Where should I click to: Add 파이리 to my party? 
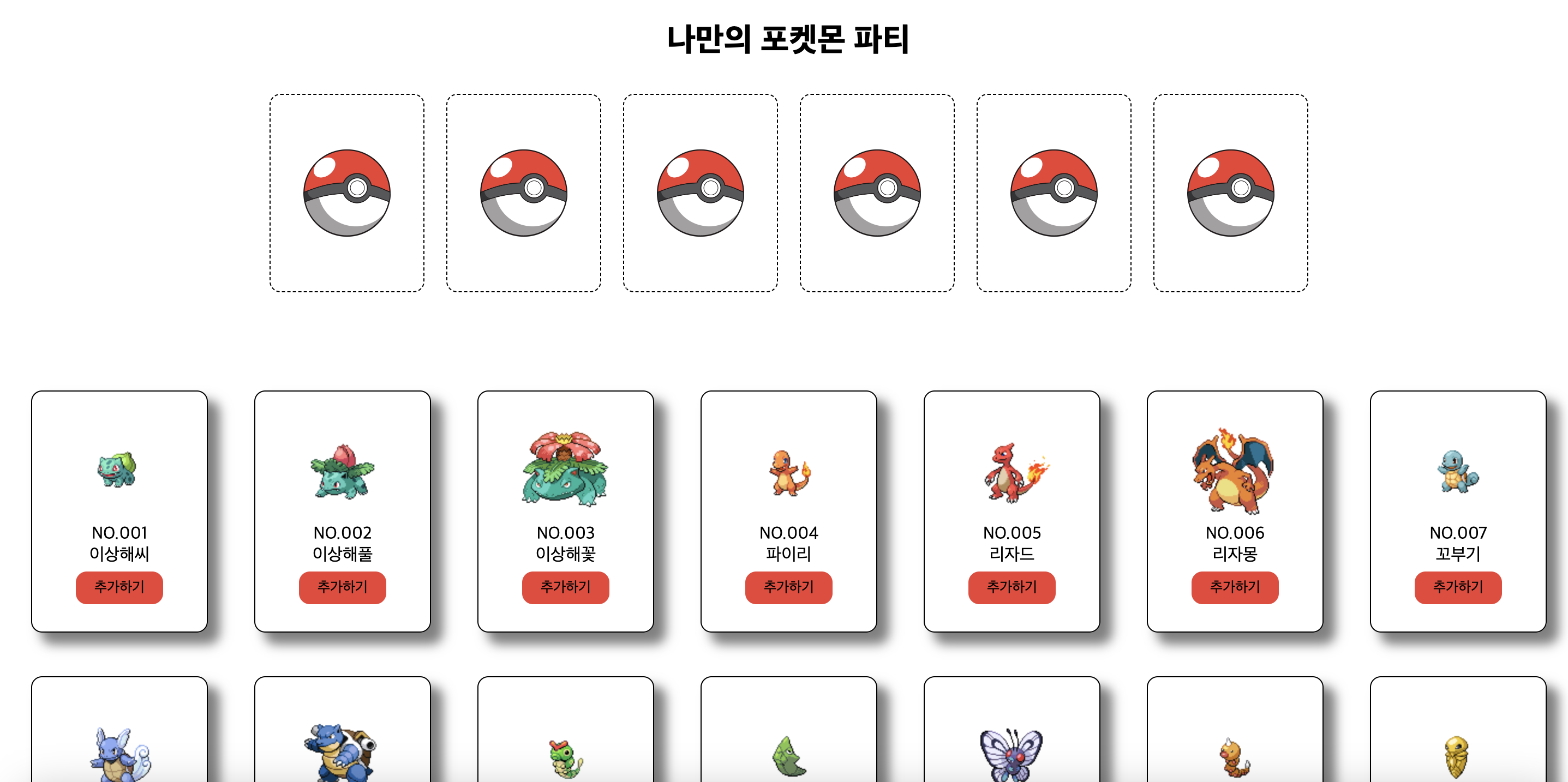[788, 587]
